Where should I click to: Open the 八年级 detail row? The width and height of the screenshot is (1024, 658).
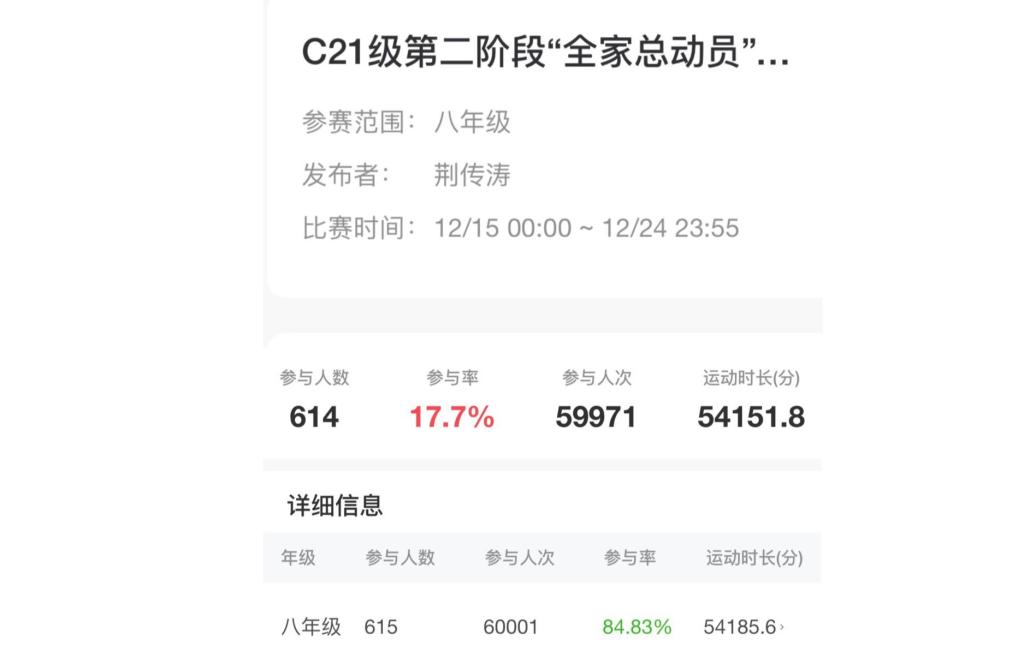click(541, 627)
